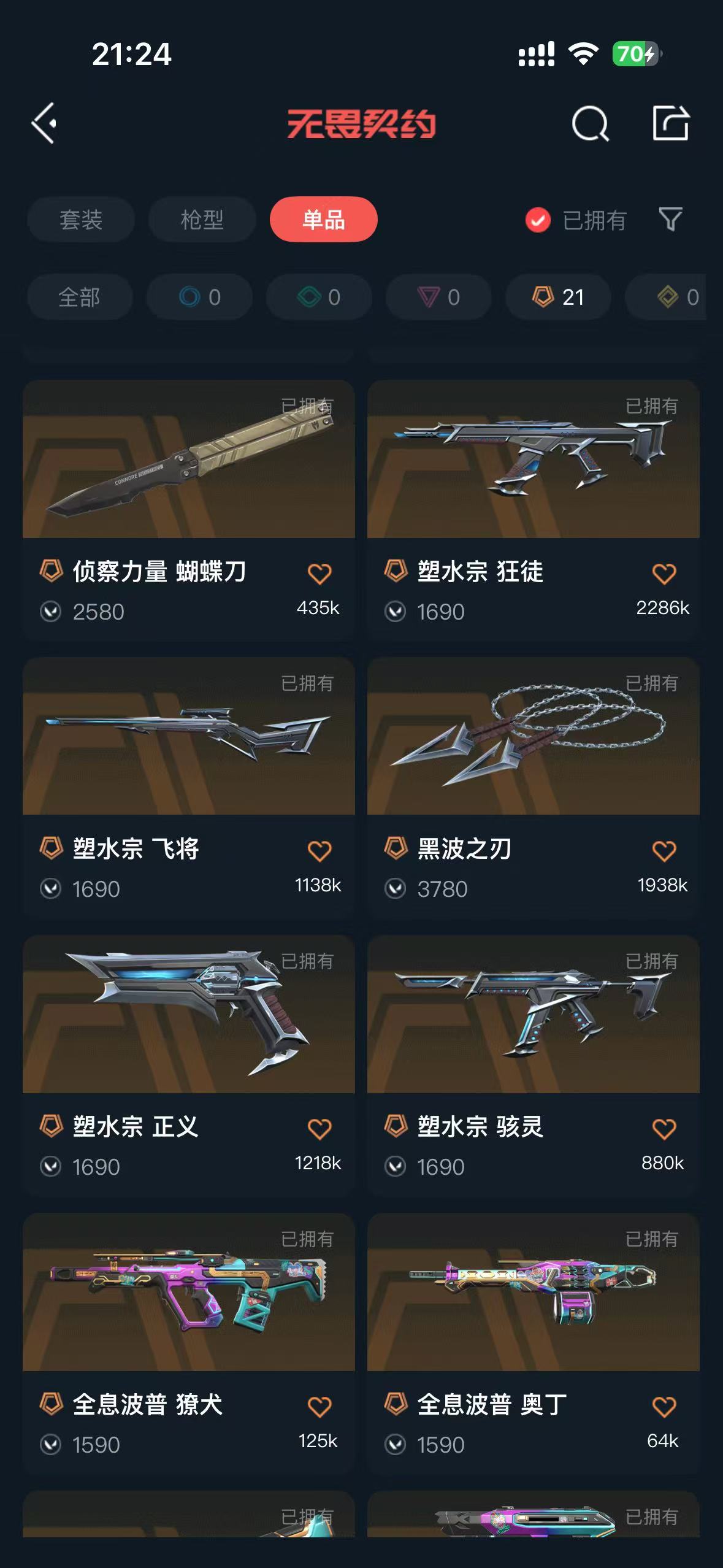Select the 单品 tab
This screenshot has width=723, height=1568.
coord(323,220)
